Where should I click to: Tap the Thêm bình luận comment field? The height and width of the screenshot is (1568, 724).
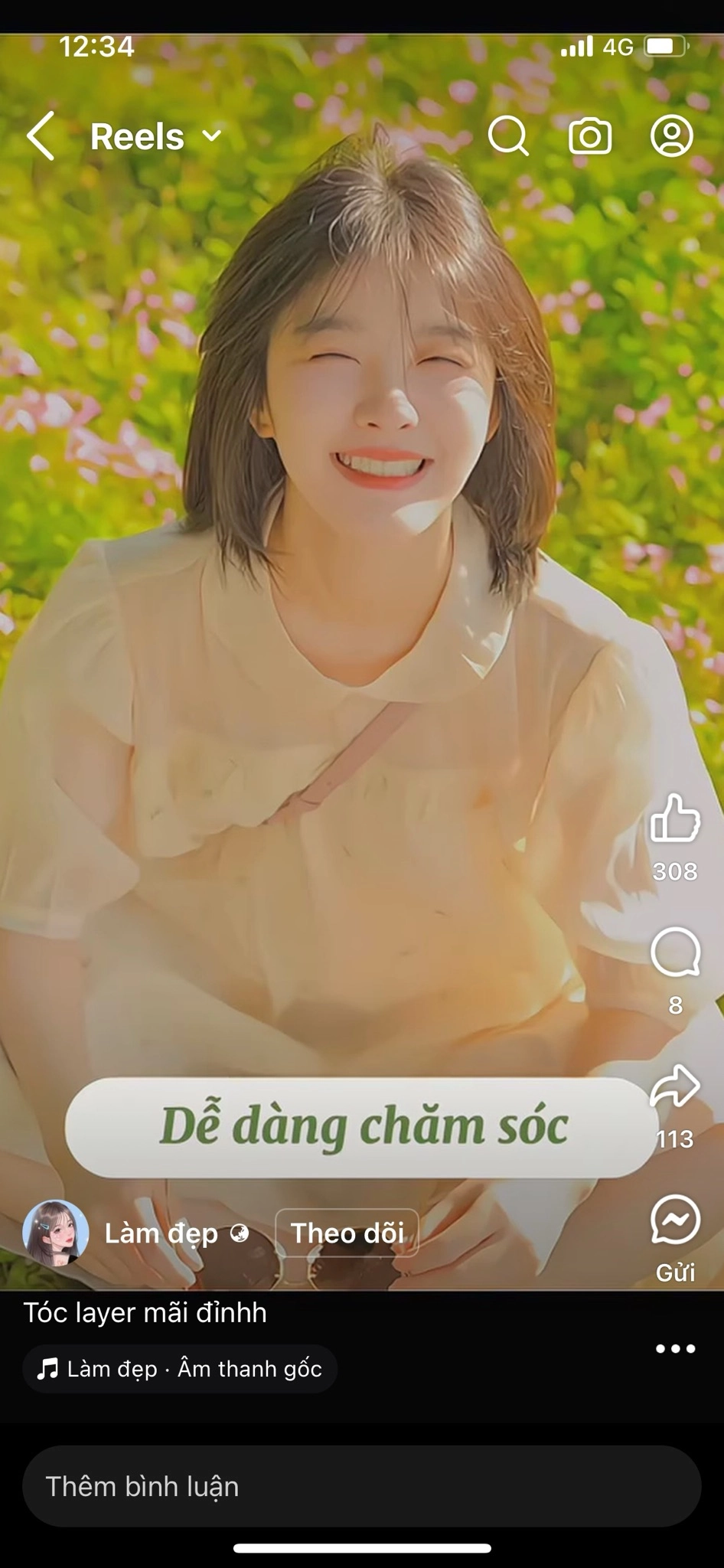[x=361, y=1486]
